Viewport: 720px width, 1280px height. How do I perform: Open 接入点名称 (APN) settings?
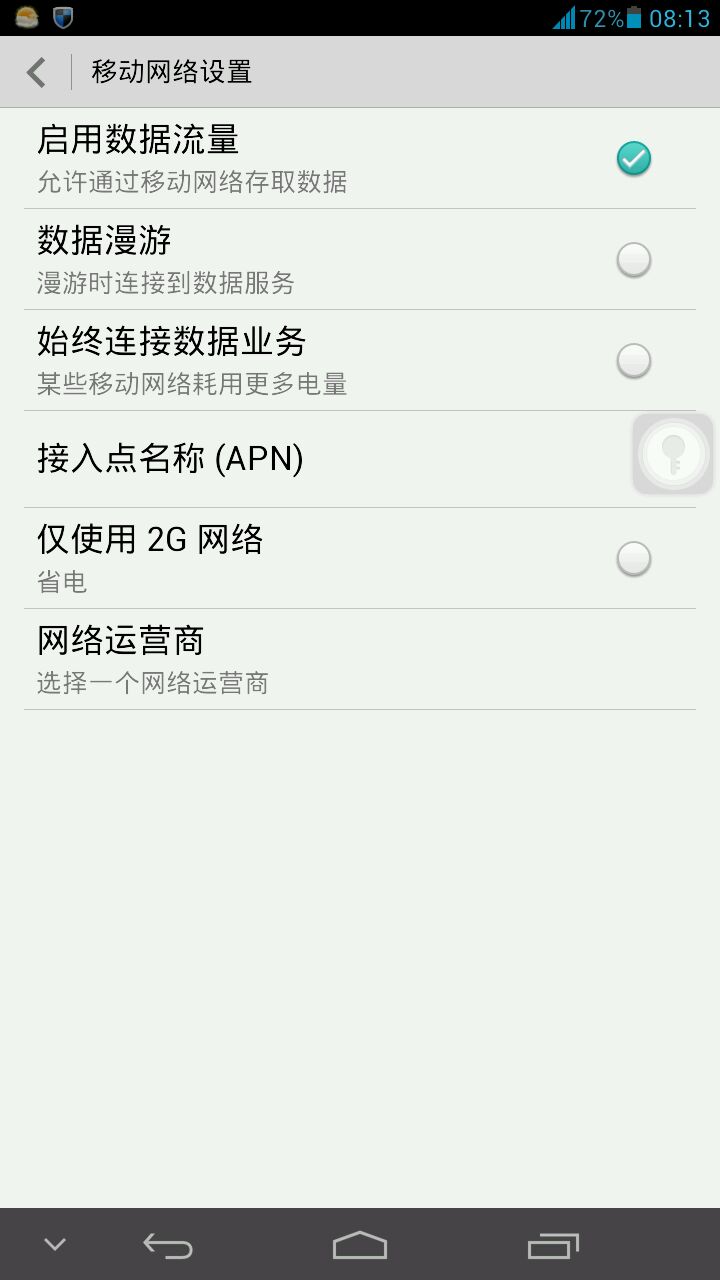tap(360, 459)
